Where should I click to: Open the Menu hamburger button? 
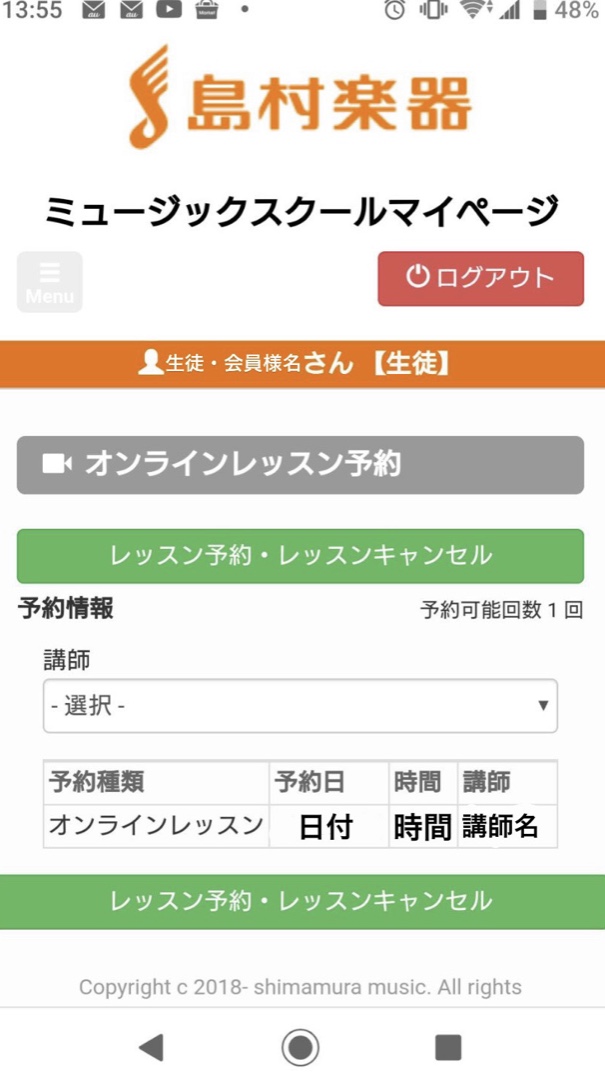pyautogui.click(x=49, y=282)
